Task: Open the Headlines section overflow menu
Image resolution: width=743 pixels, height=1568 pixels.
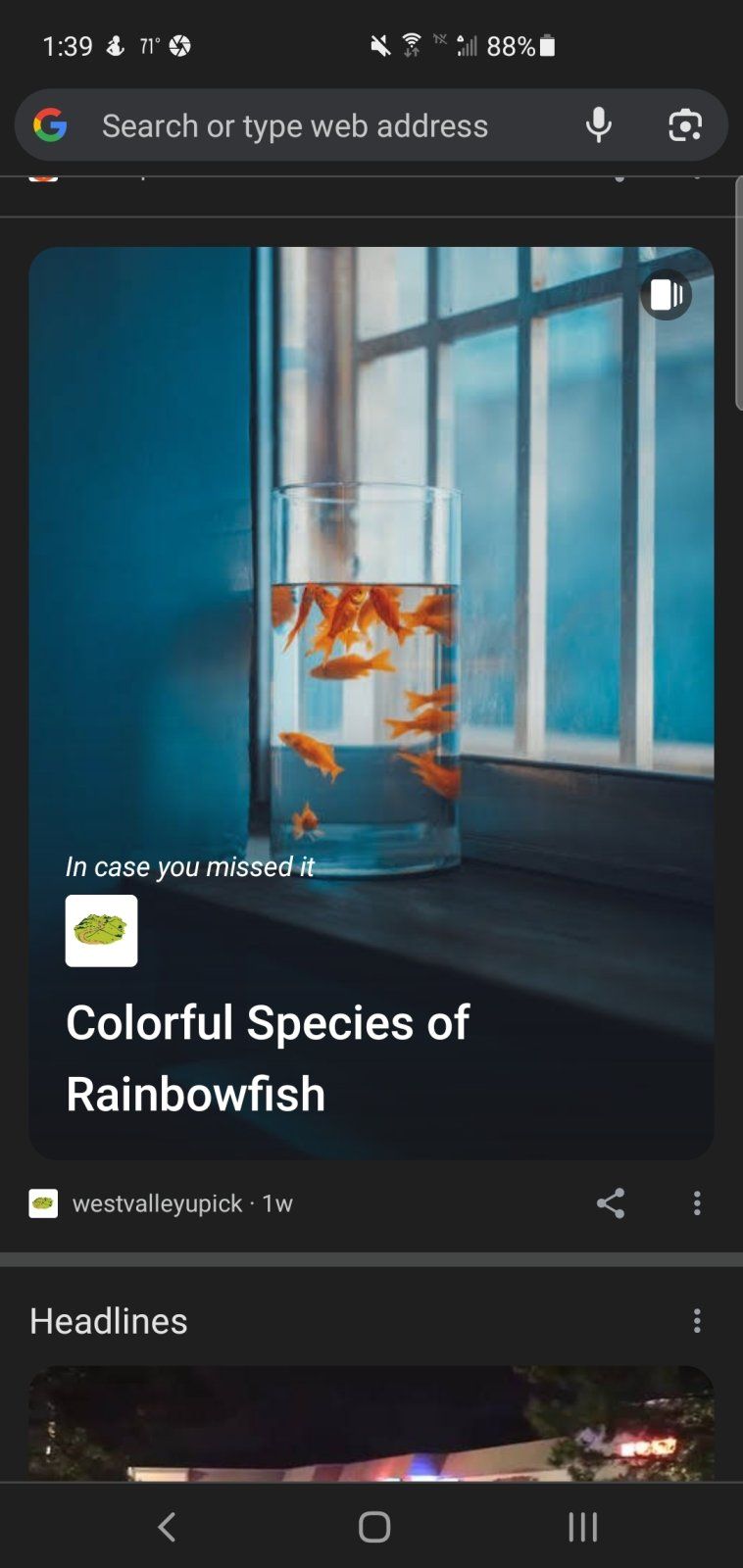Action: click(697, 1321)
